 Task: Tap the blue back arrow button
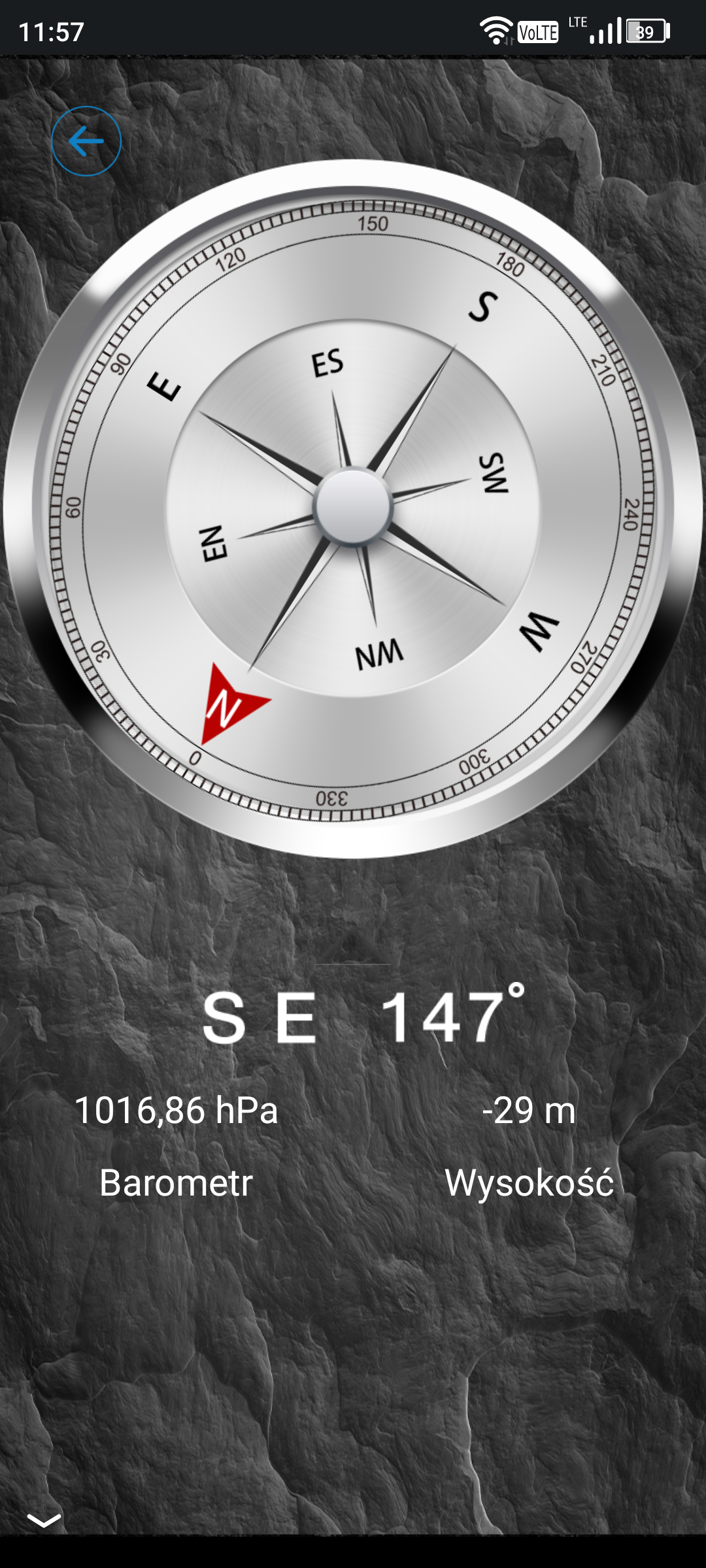(86, 141)
